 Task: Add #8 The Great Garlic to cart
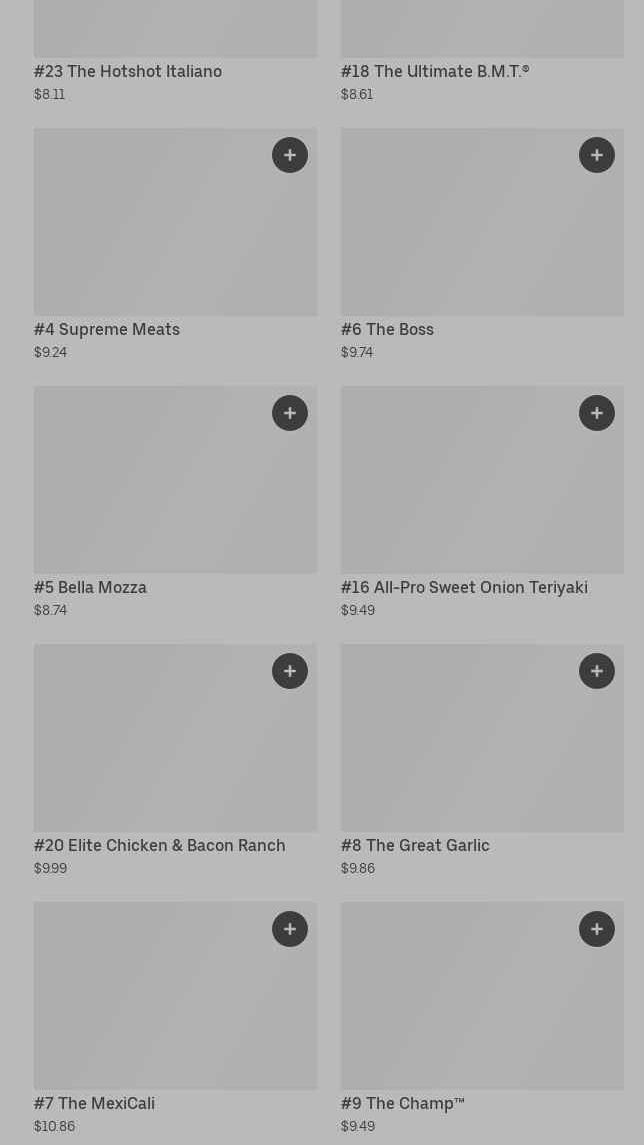click(597, 671)
